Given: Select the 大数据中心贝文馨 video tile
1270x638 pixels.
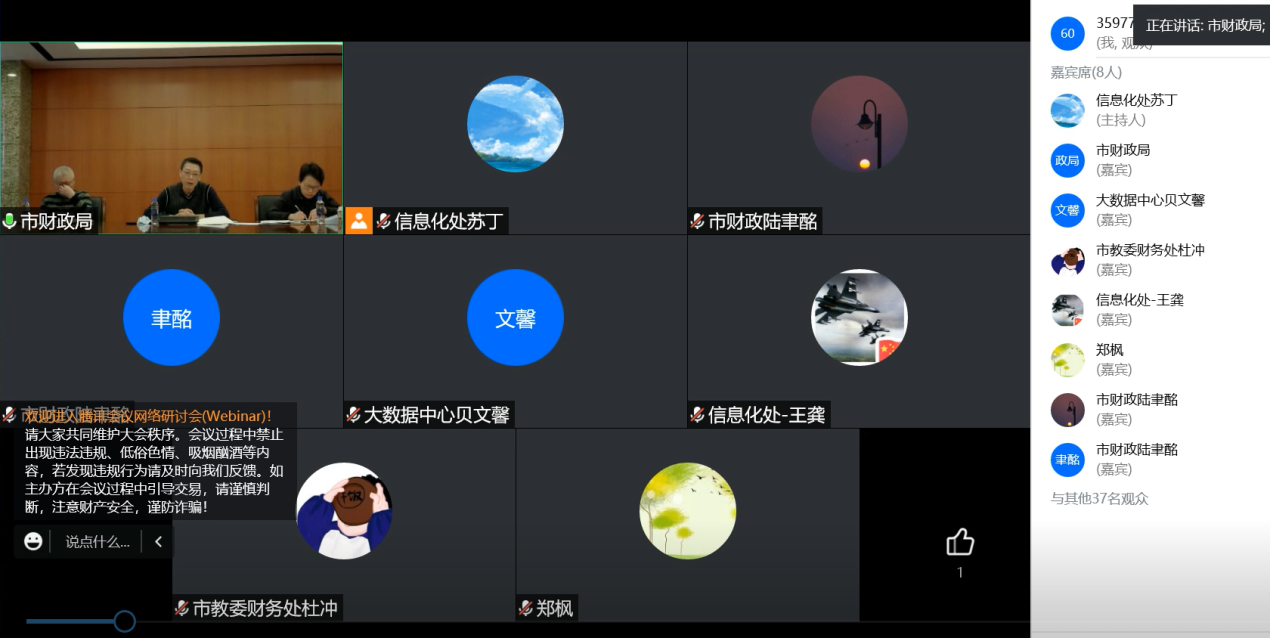Looking at the screenshot, I should click(515, 332).
